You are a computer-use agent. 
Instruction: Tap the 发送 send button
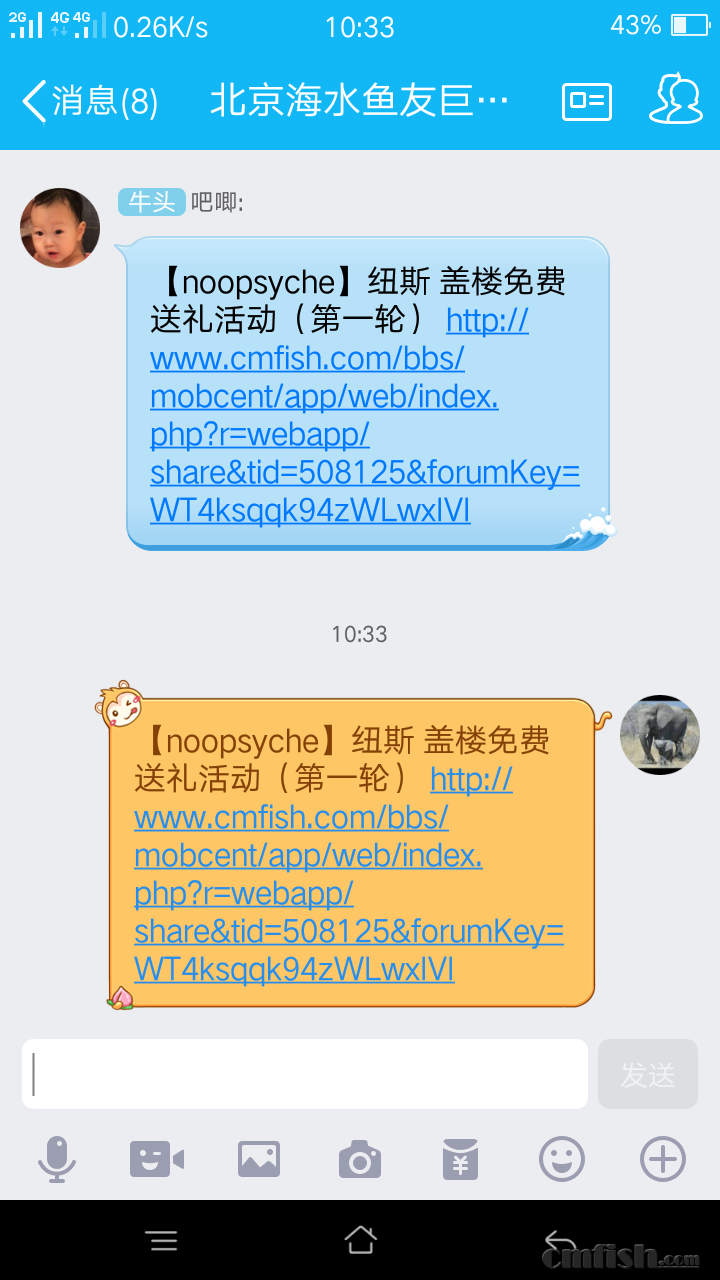click(647, 1074)
